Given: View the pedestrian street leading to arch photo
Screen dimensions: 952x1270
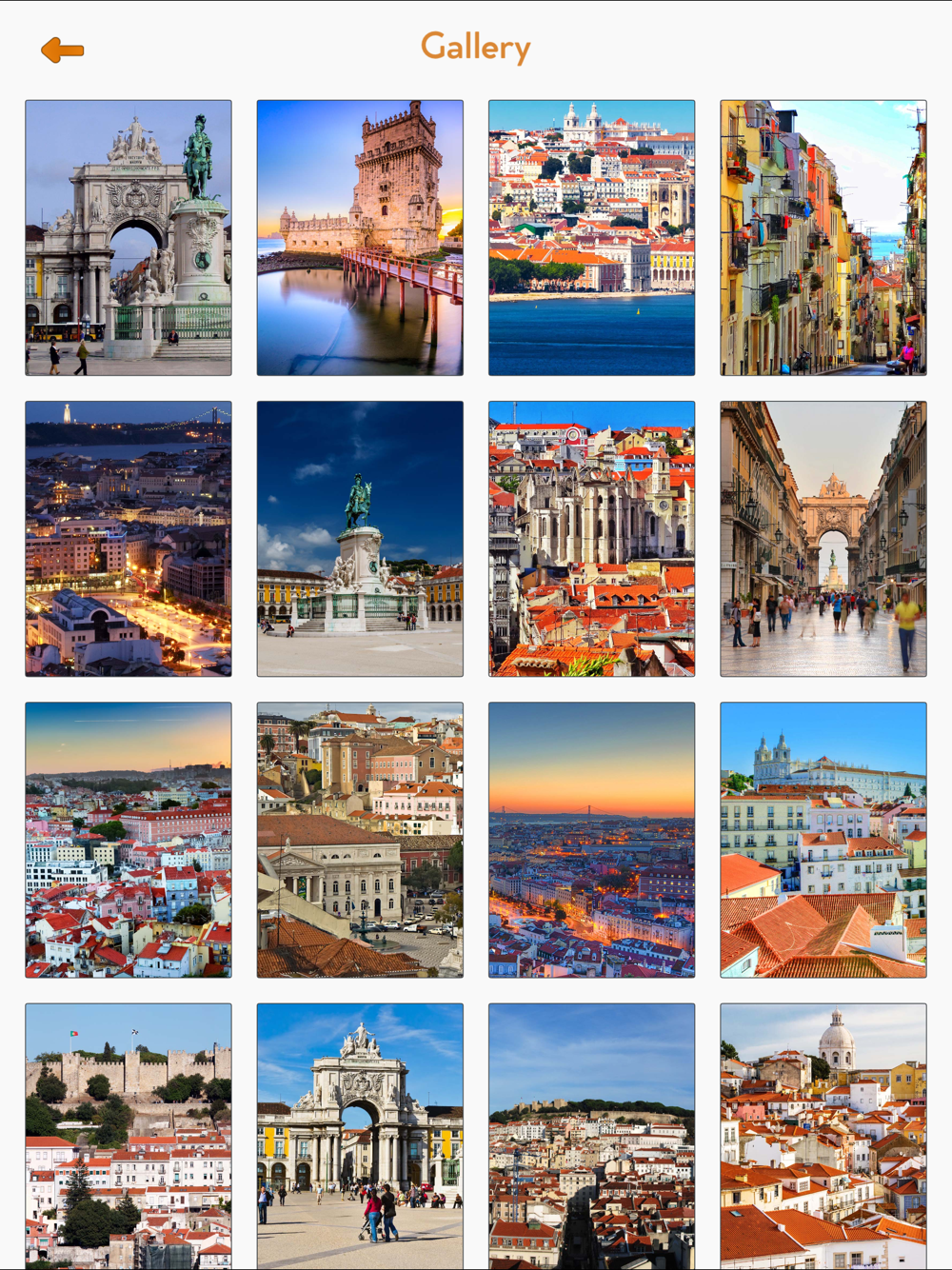Looking at the screenshot, I should (x=823, y=539).
